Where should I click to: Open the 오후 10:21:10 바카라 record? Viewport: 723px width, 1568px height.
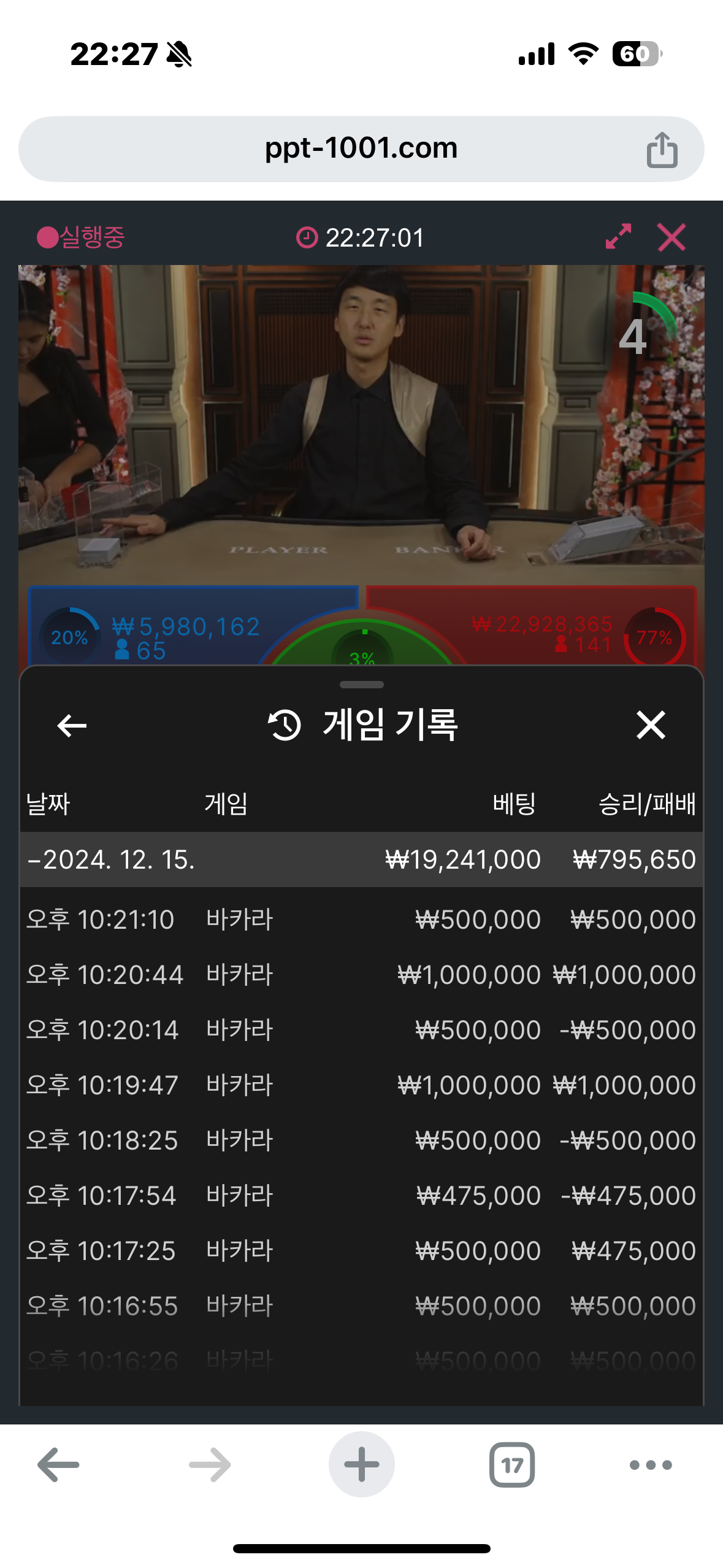[361, 919]
